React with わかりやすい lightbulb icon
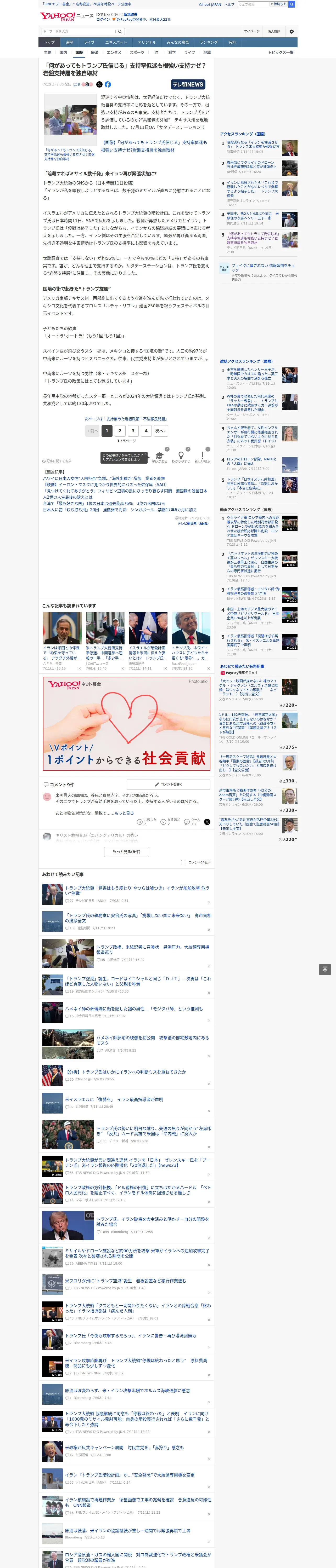 point(181,457)
